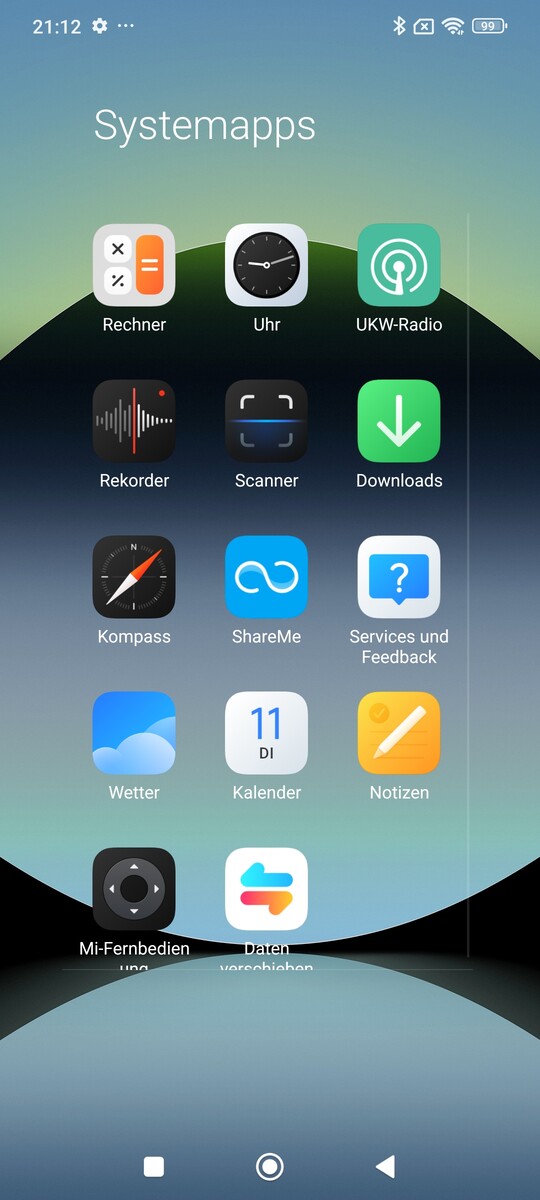
Task: Check the Wetter app
Action: point(134,733)
